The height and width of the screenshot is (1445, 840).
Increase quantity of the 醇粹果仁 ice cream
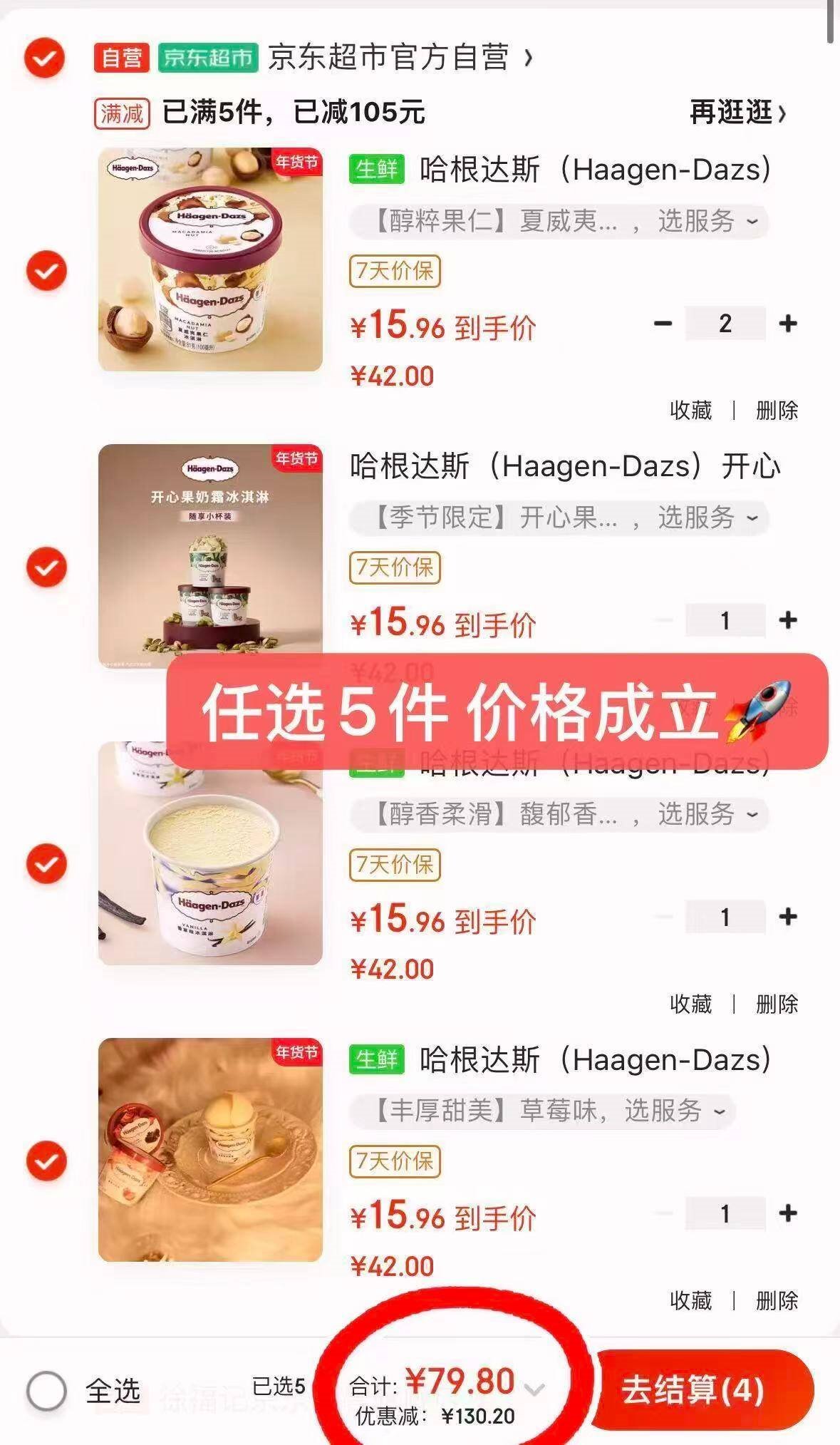(787, 324)
